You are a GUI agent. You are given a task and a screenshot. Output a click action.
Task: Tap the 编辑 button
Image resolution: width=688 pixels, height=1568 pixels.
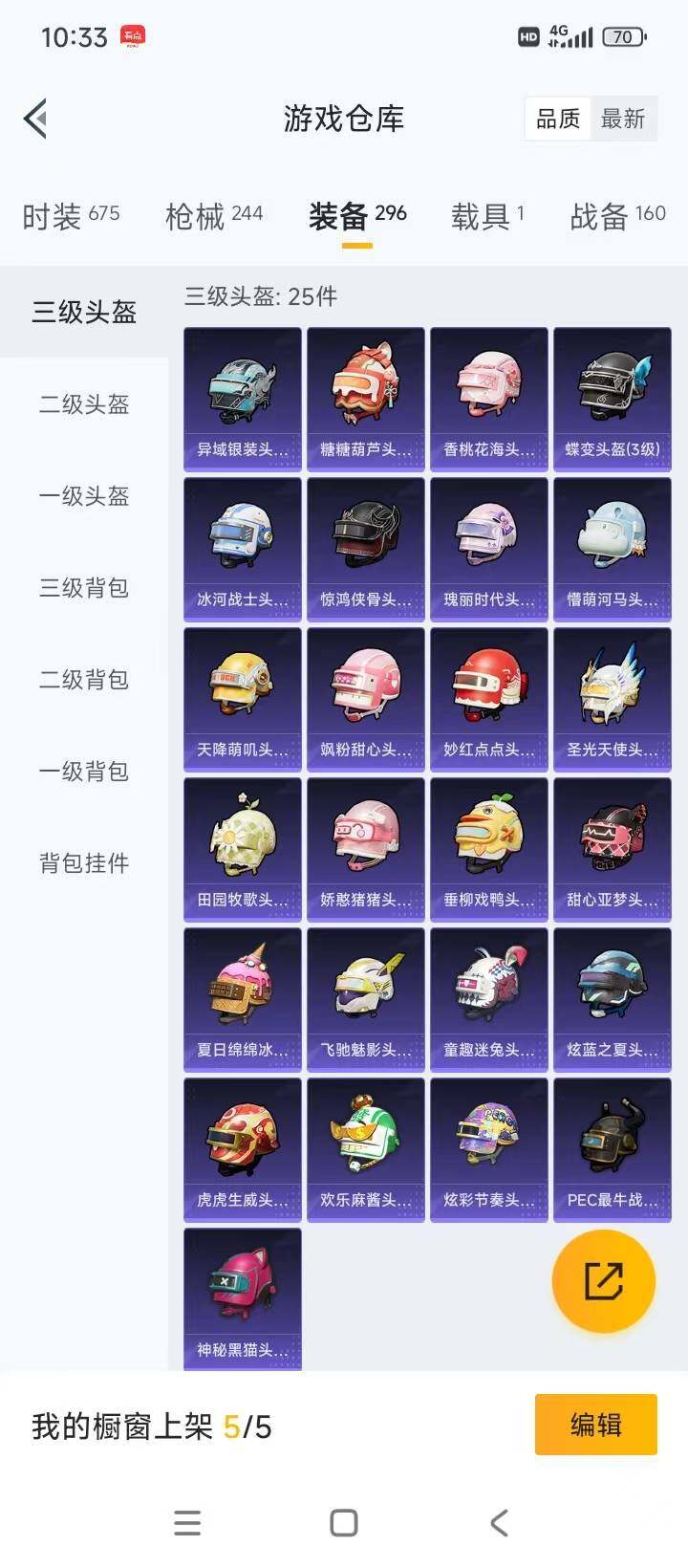(596, 1425)
